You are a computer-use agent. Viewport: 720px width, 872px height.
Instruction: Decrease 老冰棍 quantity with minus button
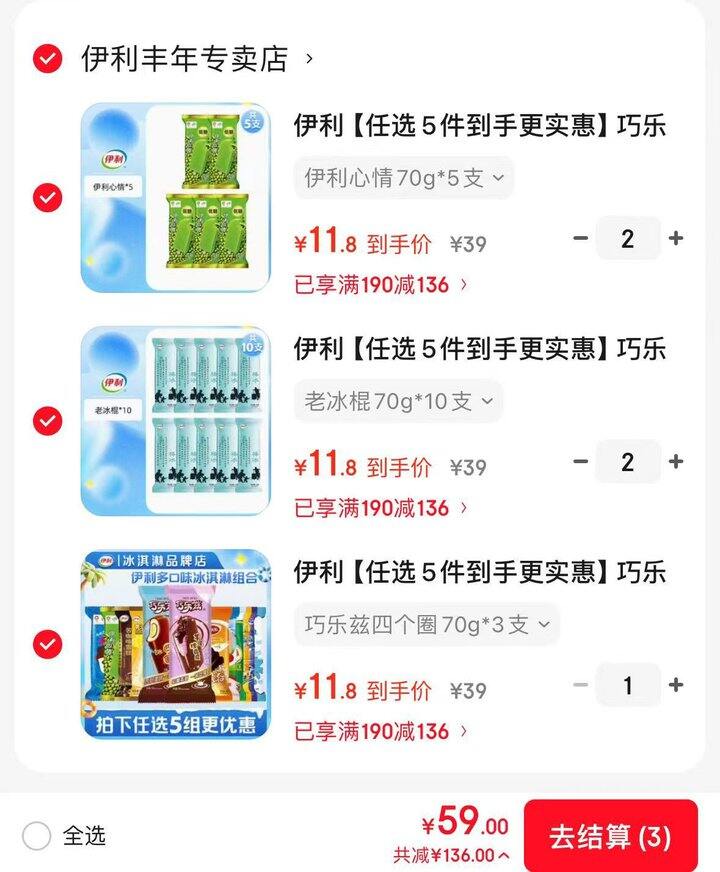(578, 462)
